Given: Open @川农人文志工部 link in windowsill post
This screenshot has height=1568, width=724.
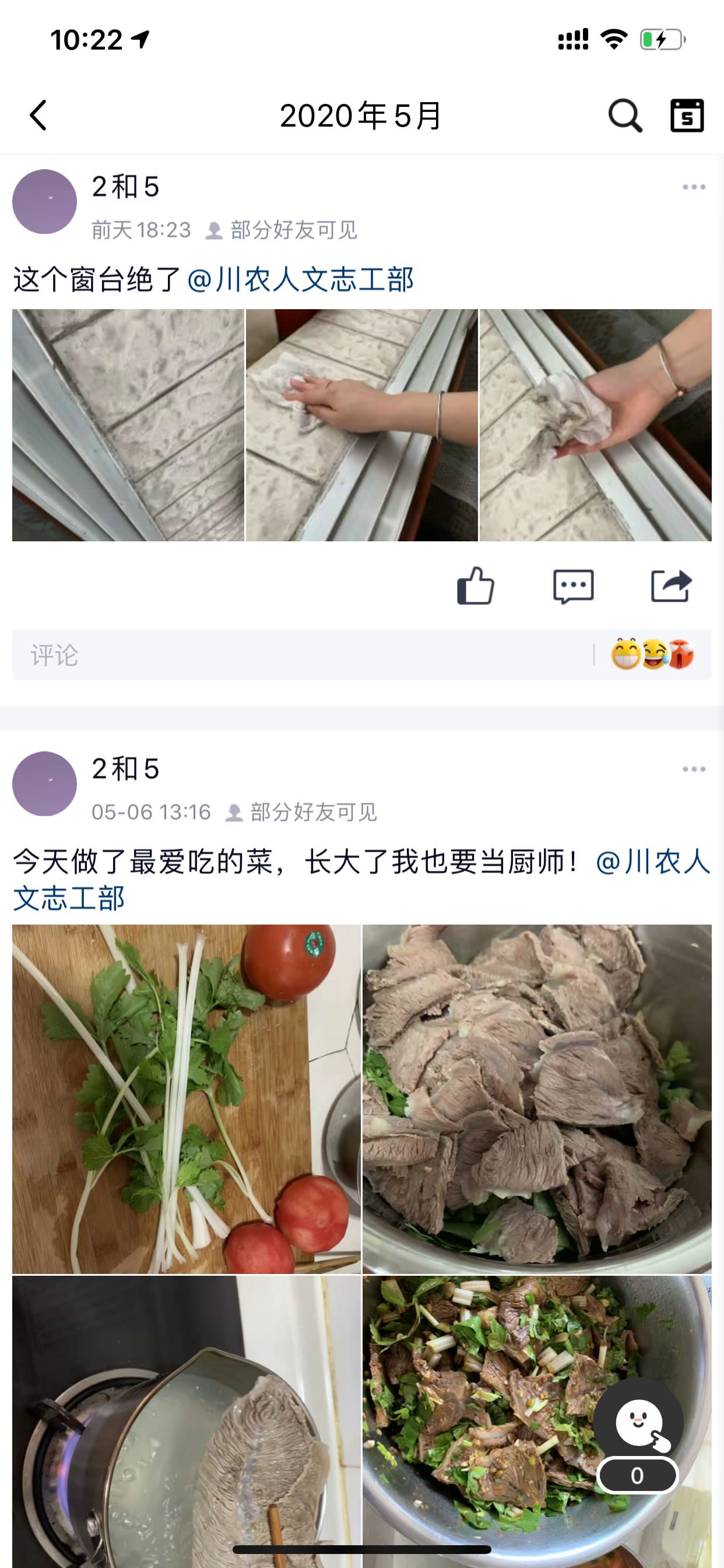Looking at the screenshot, I should (301, 280).
